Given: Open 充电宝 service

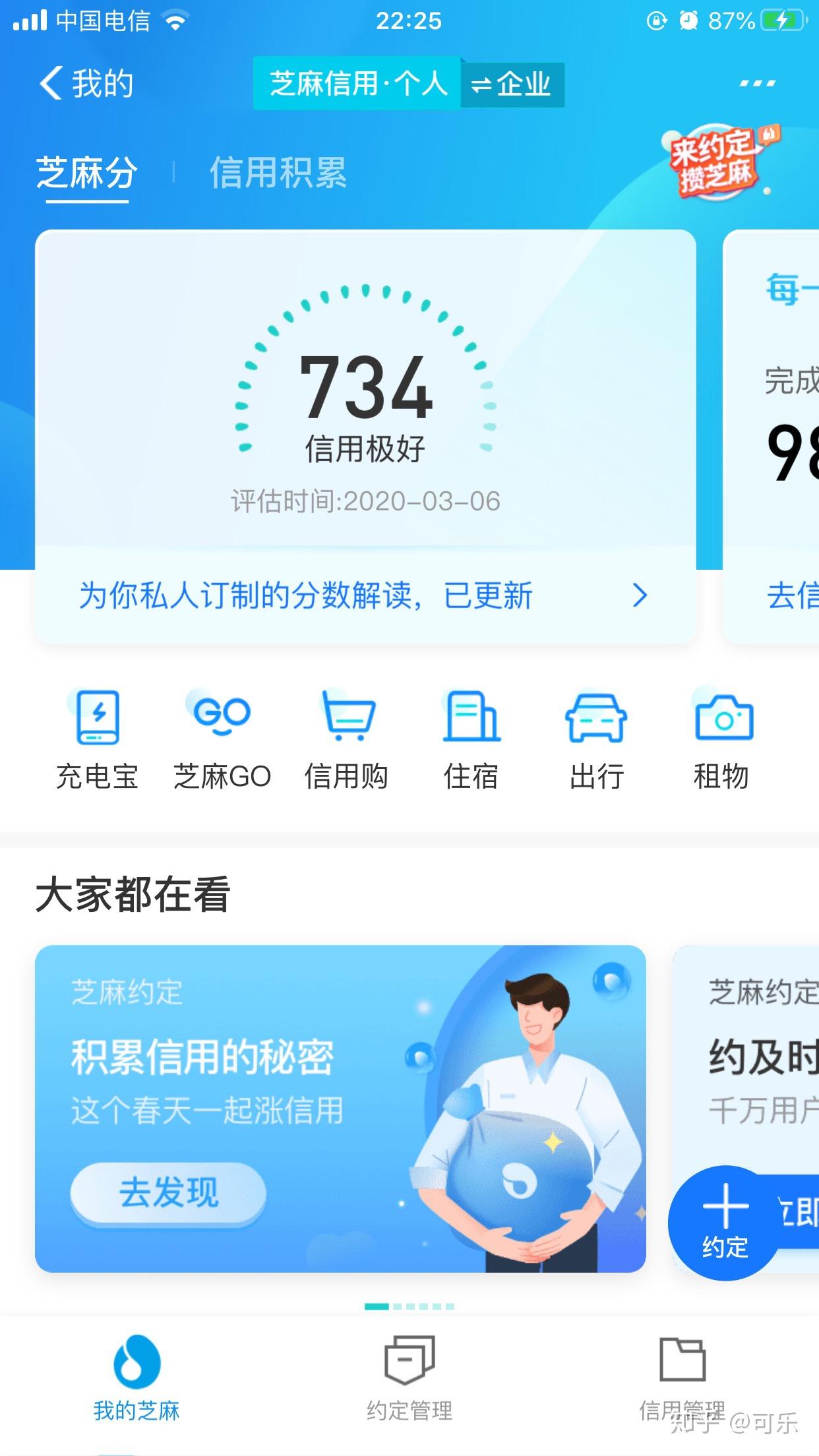Looking at the screenshot, I should click(x=98, y=740).
